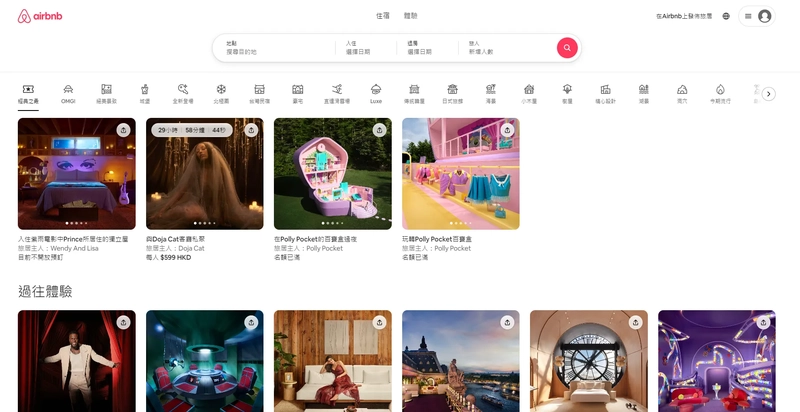Open the Doja Cat experience card
The image size is (800, 412).
click(205, 174)
